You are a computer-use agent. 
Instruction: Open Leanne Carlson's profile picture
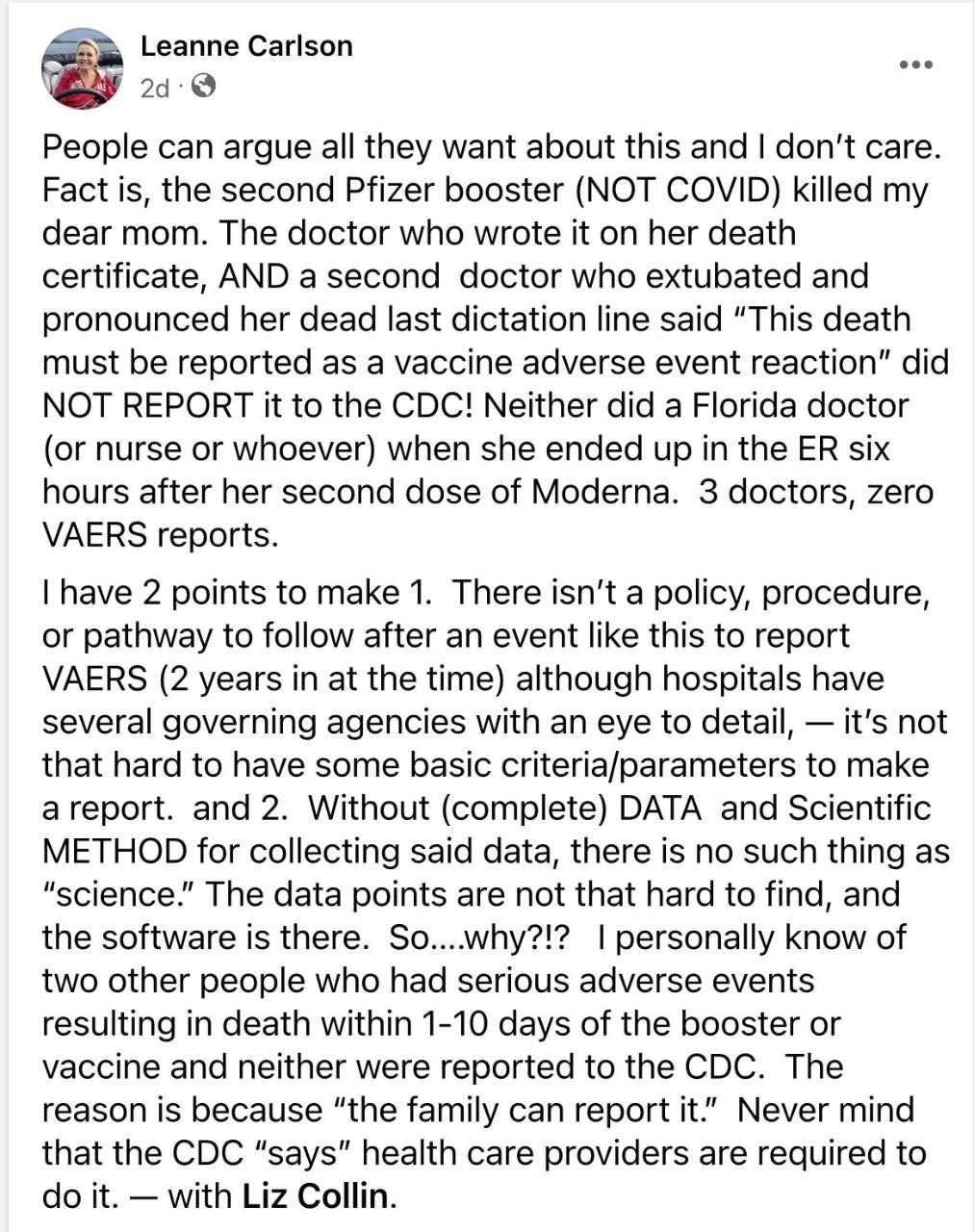point(82,68)
